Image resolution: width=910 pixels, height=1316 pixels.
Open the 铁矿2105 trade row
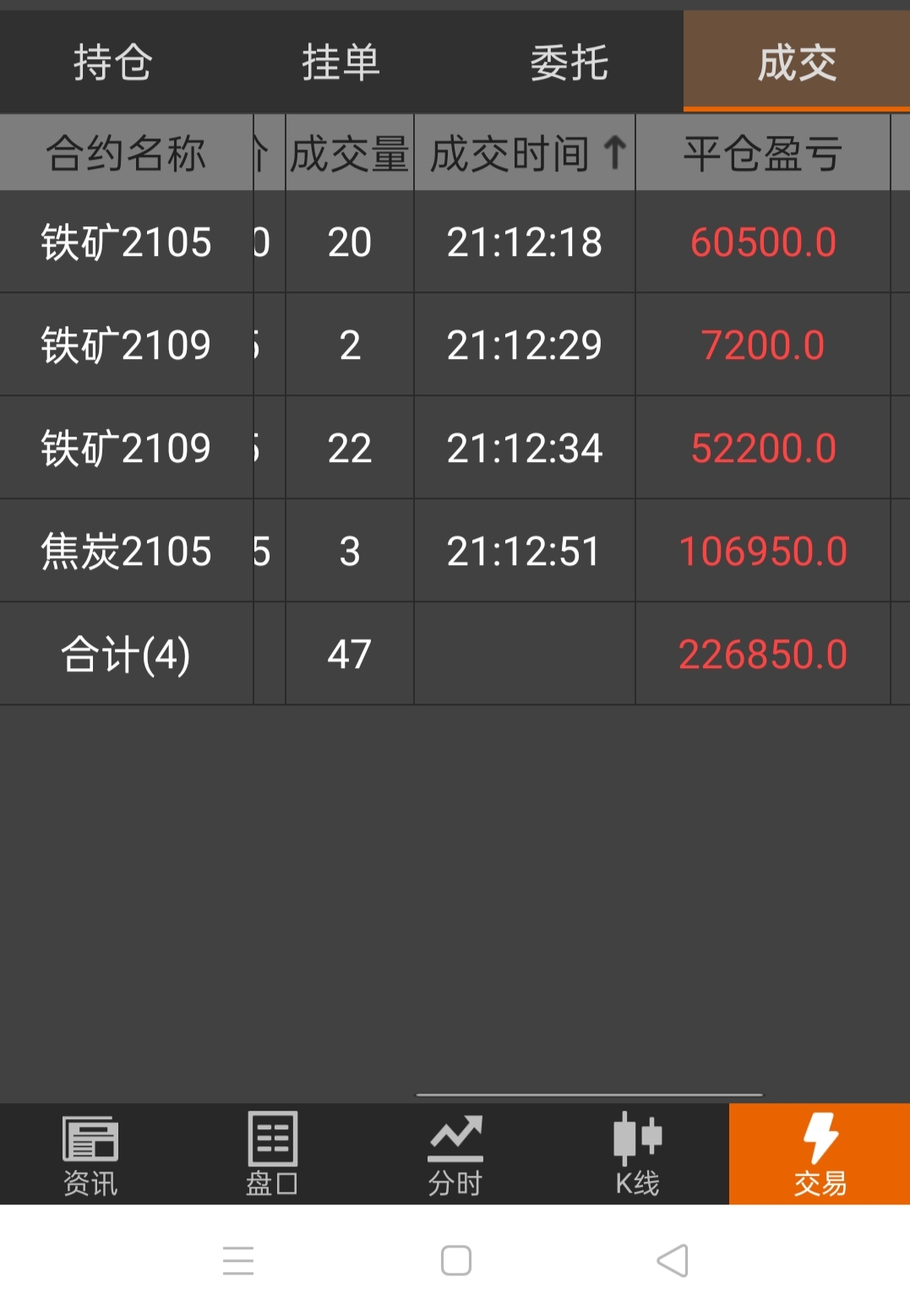(x=455, y=242)
